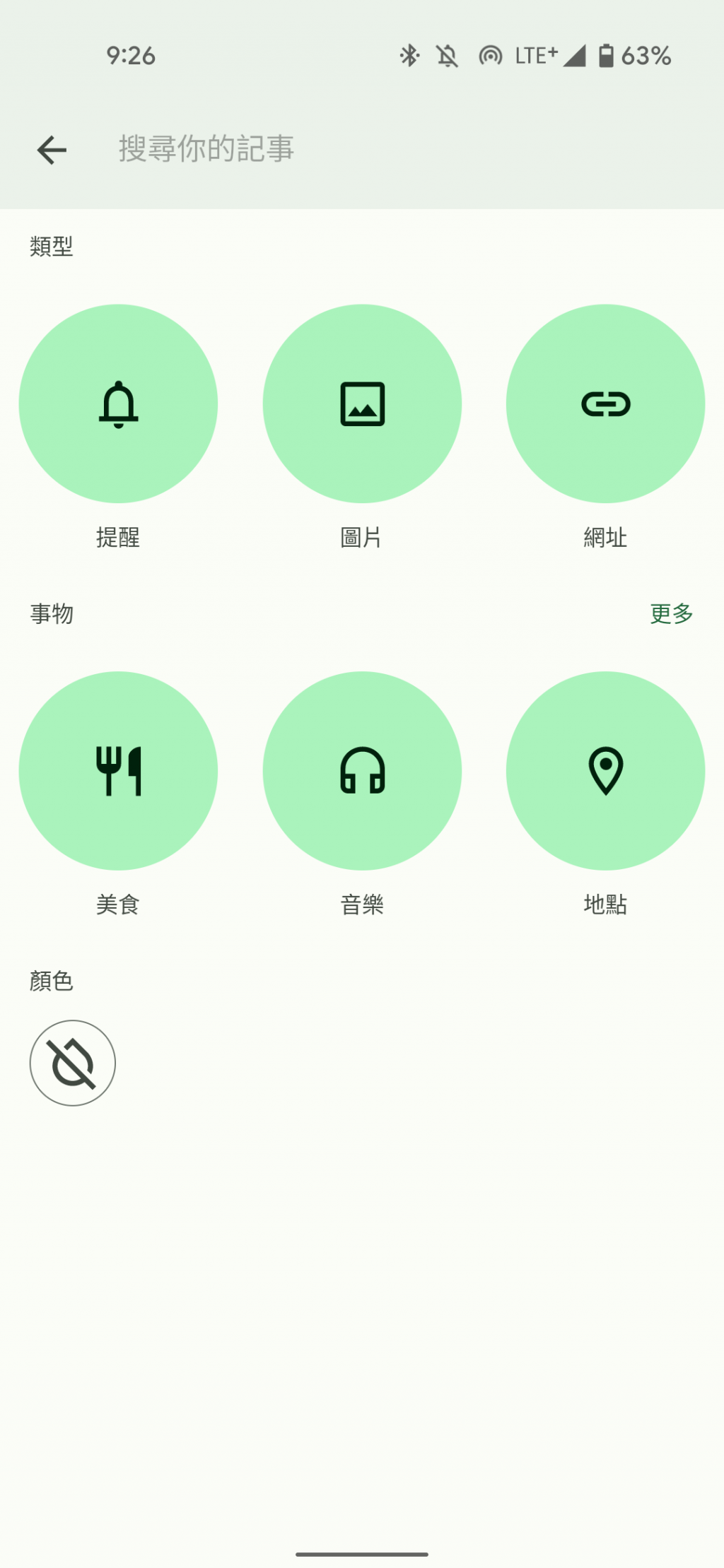This screenshot has width=724, height=1568.
Task: Filter notes by 圖片 images
Action: [362, 403]
